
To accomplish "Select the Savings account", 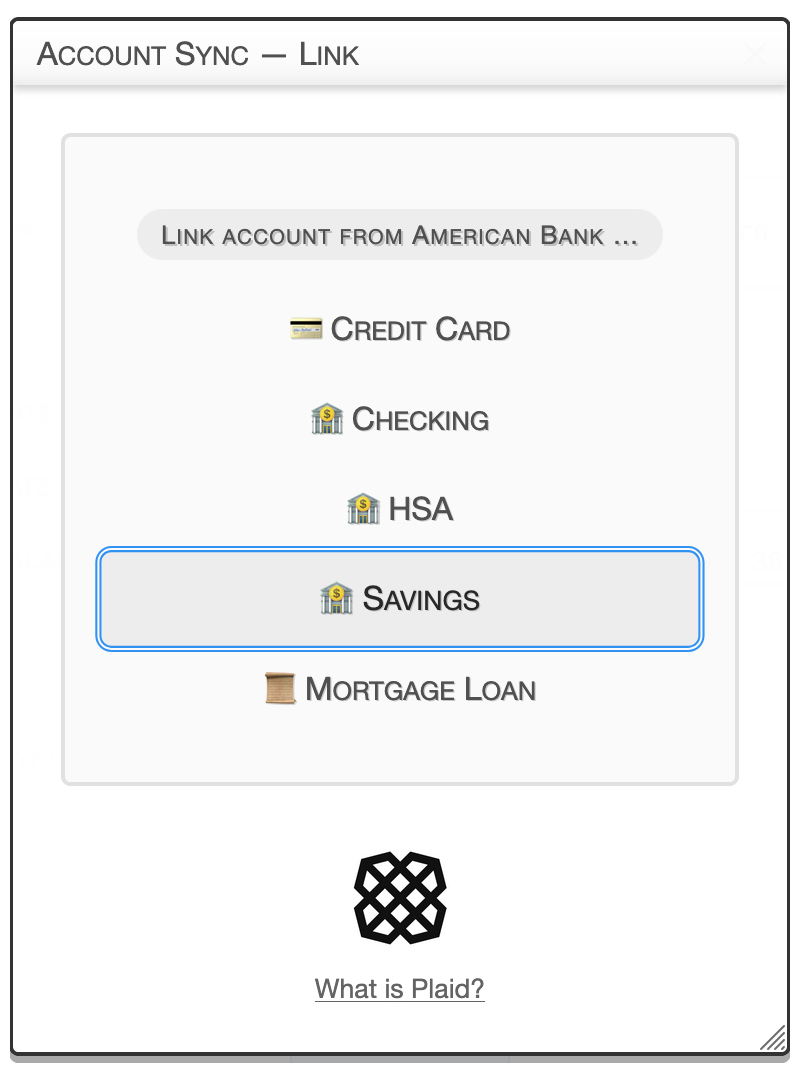I will point(400,599).
